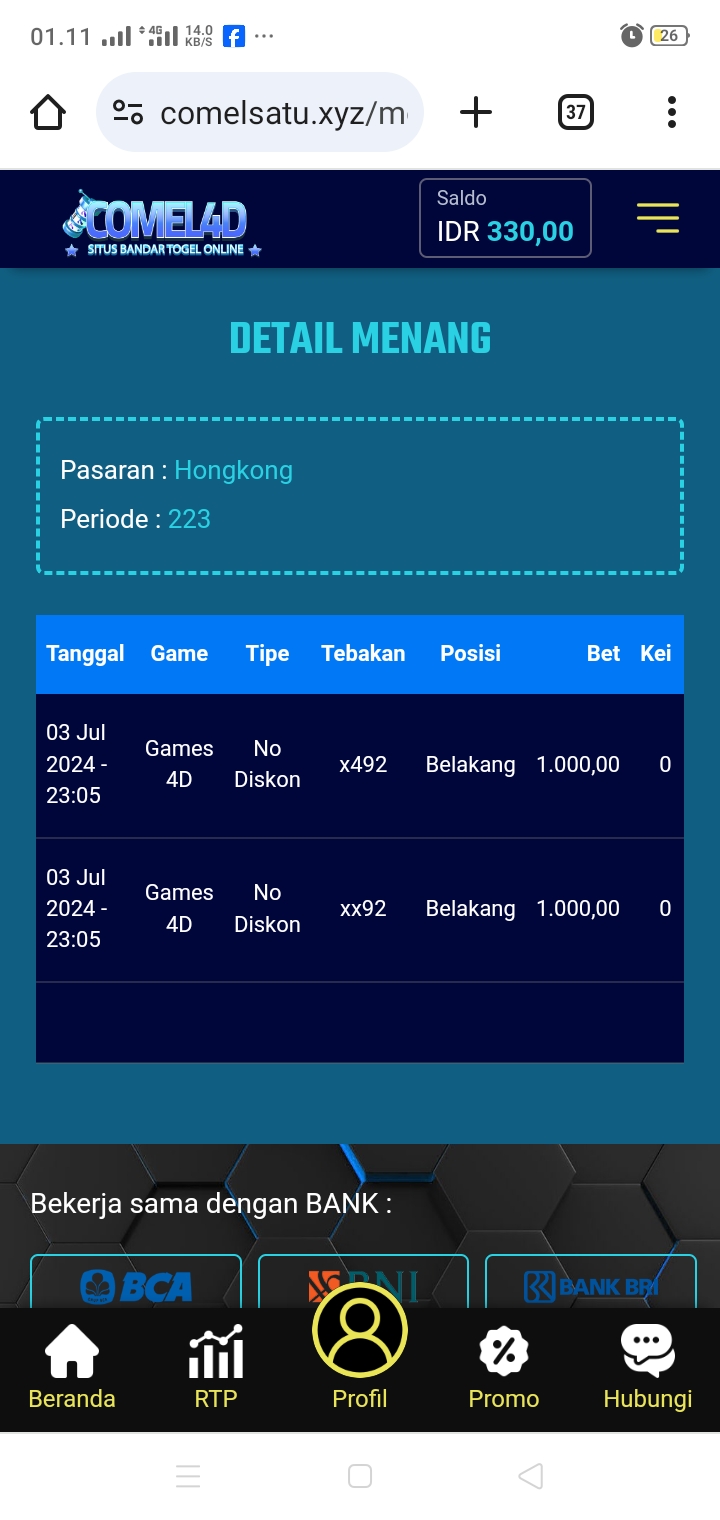Open a new browser tab
Viewport: 720px width, 1520px height.
[476, 113]
